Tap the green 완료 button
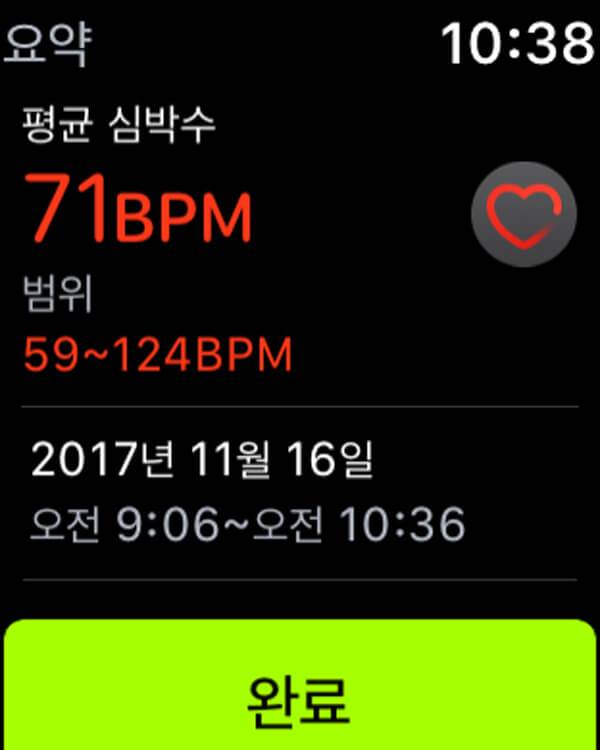600x750 pixels. point(300,690)
